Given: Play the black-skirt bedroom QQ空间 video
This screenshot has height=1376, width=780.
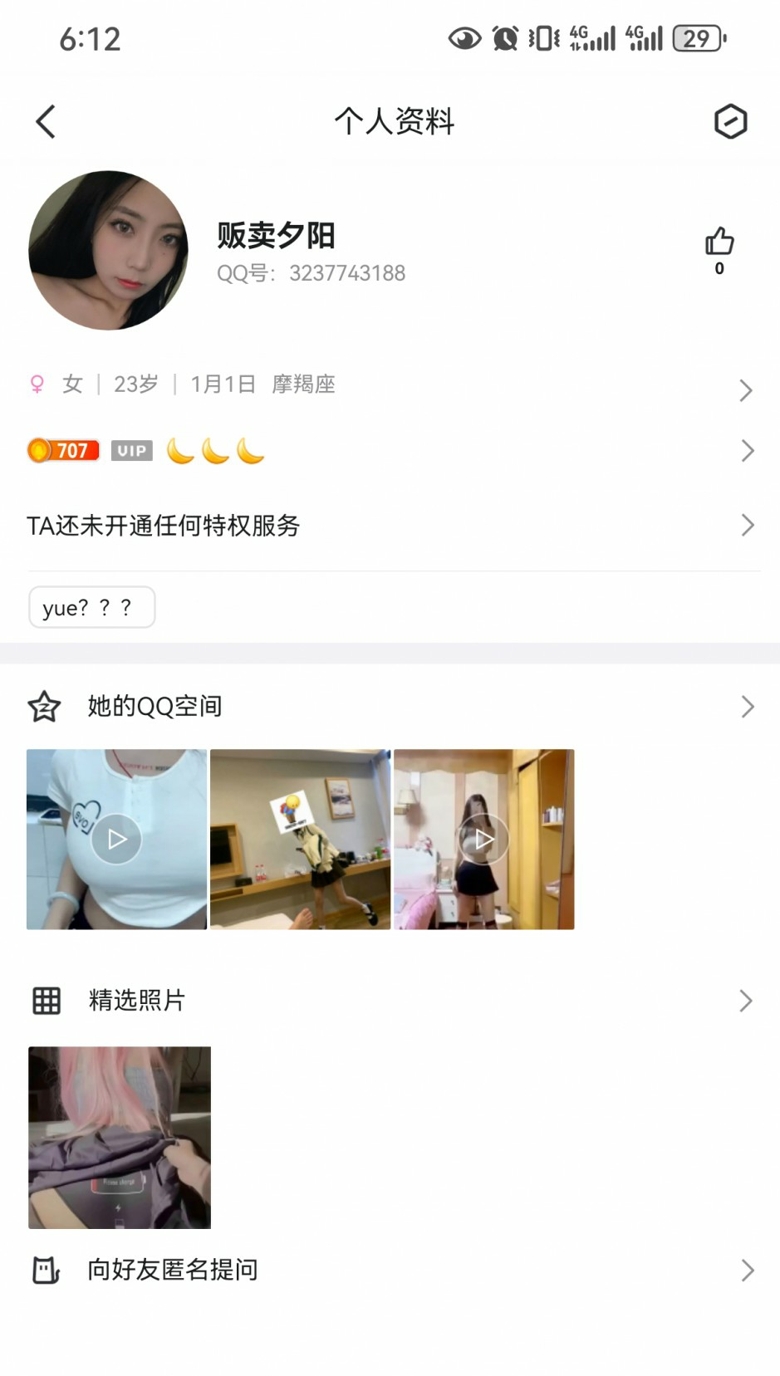Looking at the screenshot, I should 484,839.
